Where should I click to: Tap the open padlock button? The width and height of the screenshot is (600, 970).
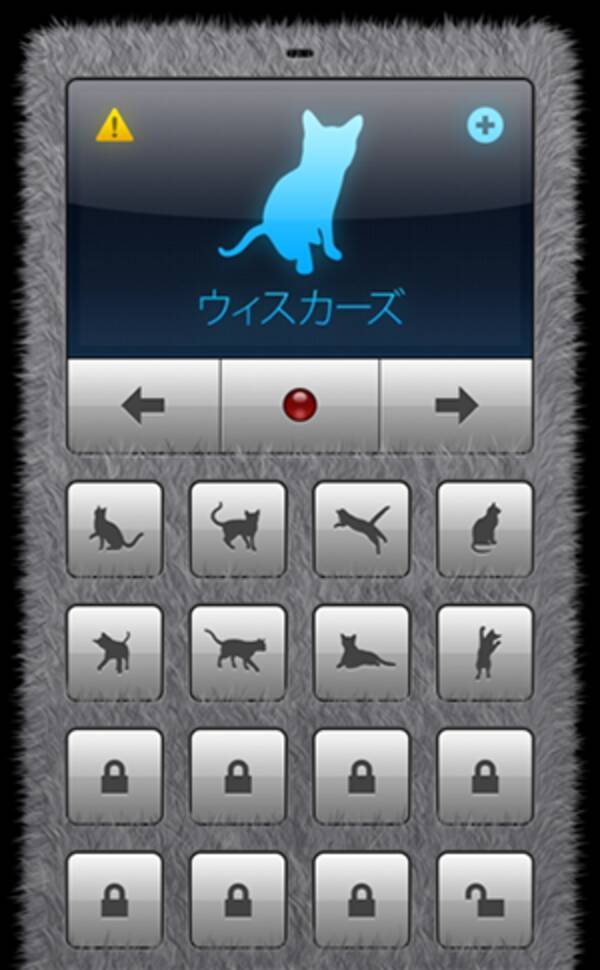[485, 899]
